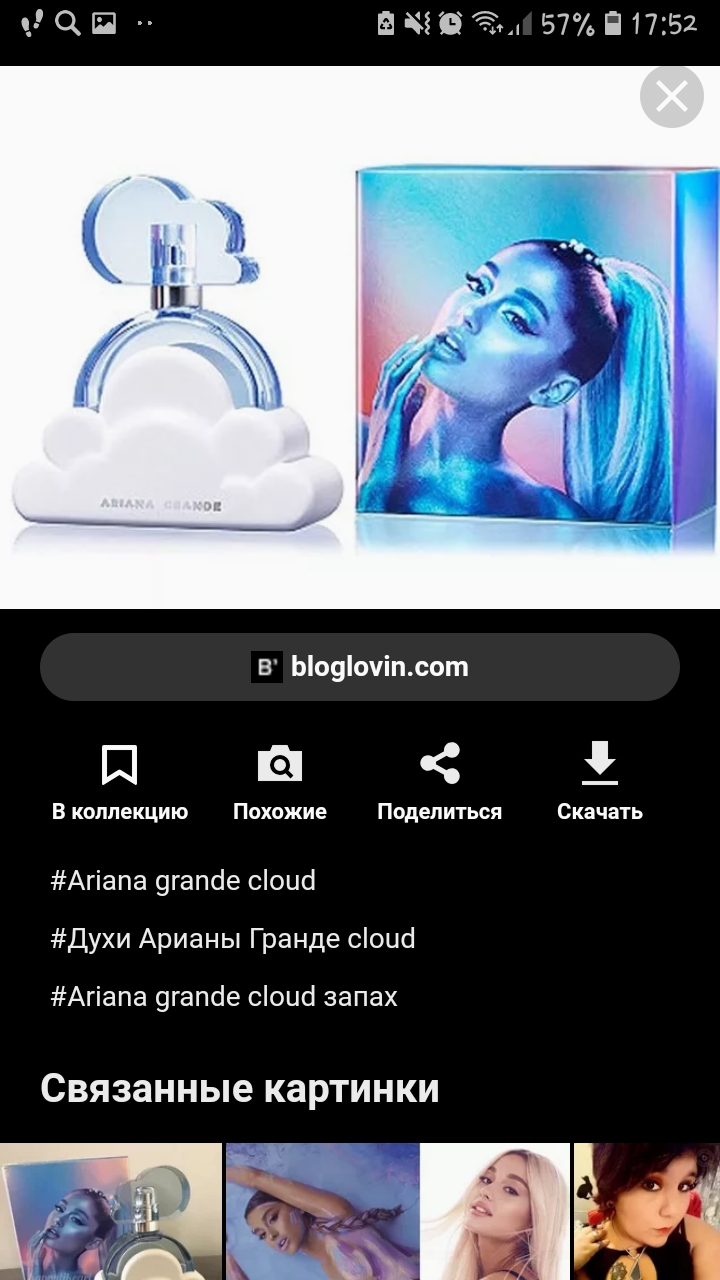Image resolution: width=720 pixels, height=1280 pixels.
Task: Open the related picture with the purple braid
Action: [322, 1212]
